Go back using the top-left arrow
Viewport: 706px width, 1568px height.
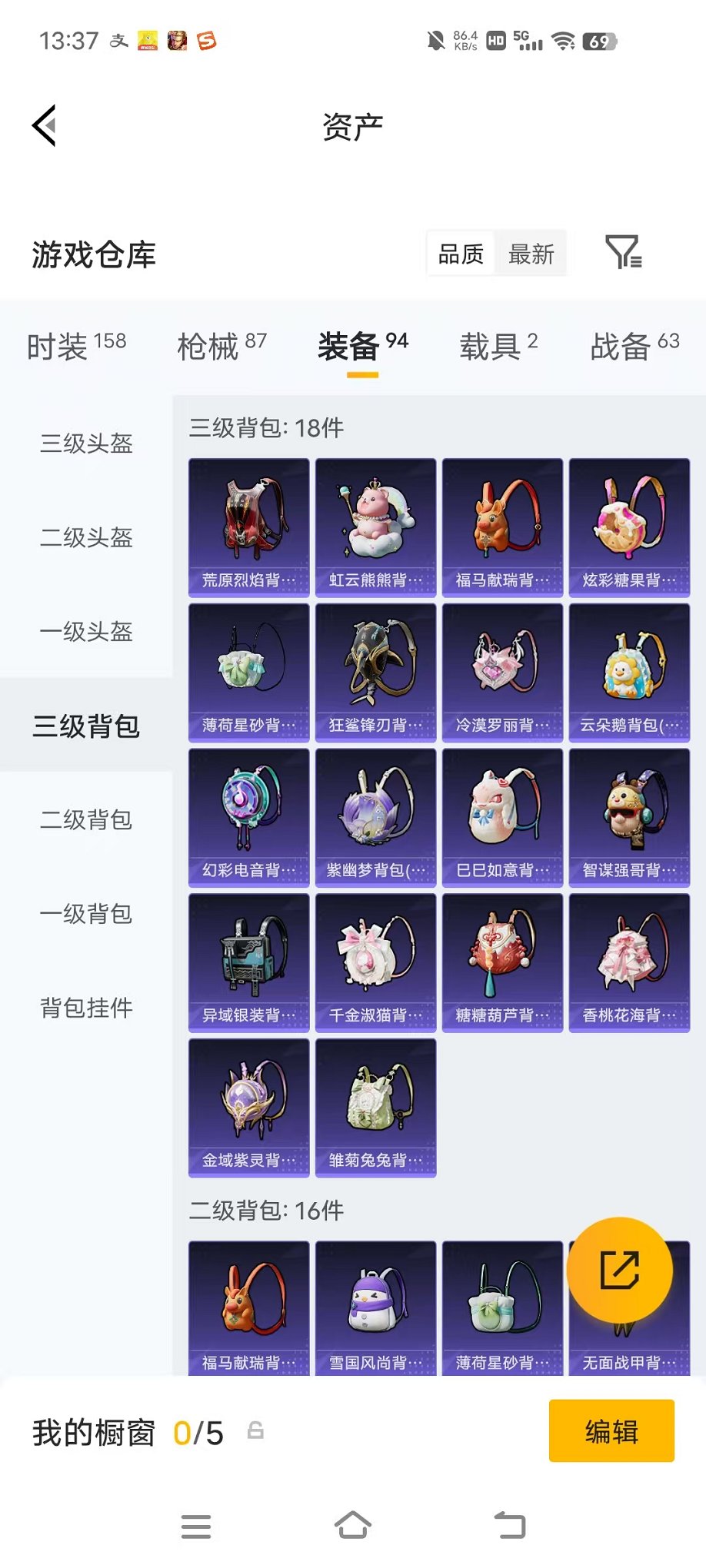pos(45,125)
